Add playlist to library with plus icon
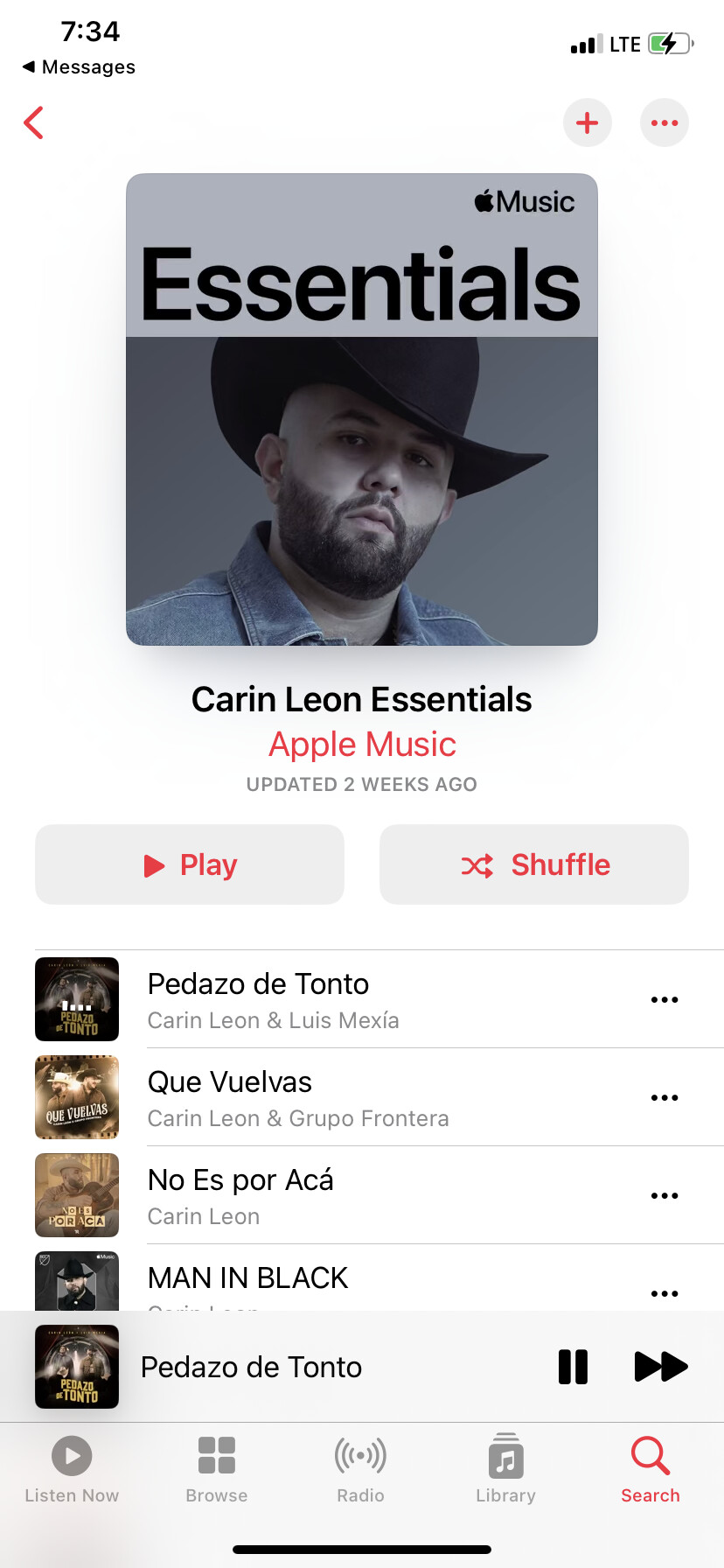This screenshot has height=1568, width=724. click(x=587, y=123)
